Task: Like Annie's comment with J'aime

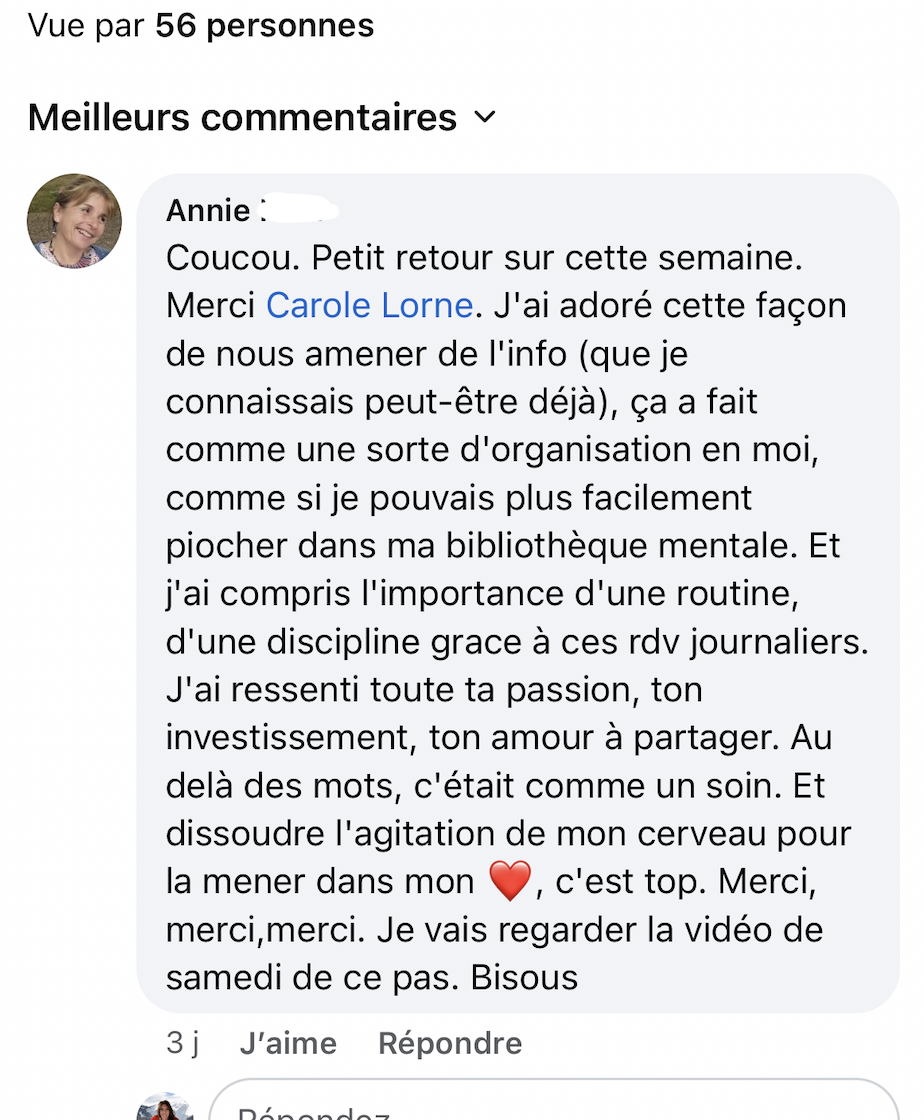Action: click(x=288, y=1043)
